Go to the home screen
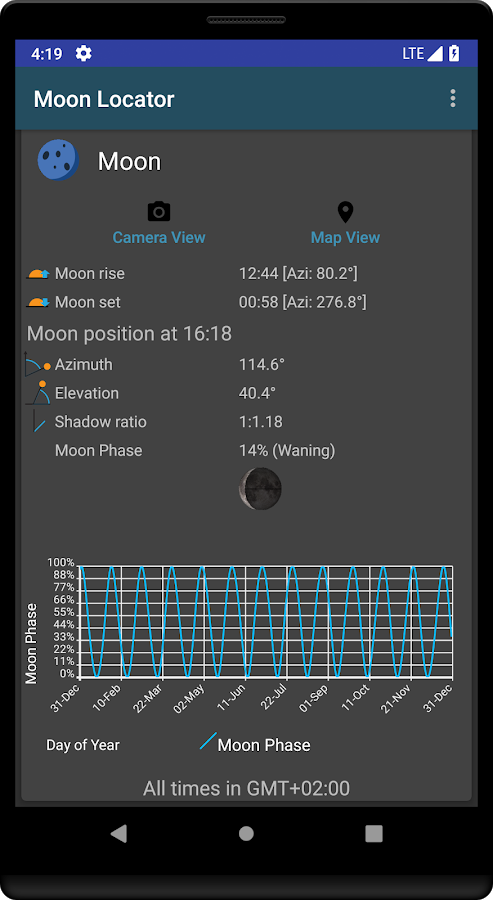Image resolution: width=493 pixels, height=900 pixels. [246, 833]
